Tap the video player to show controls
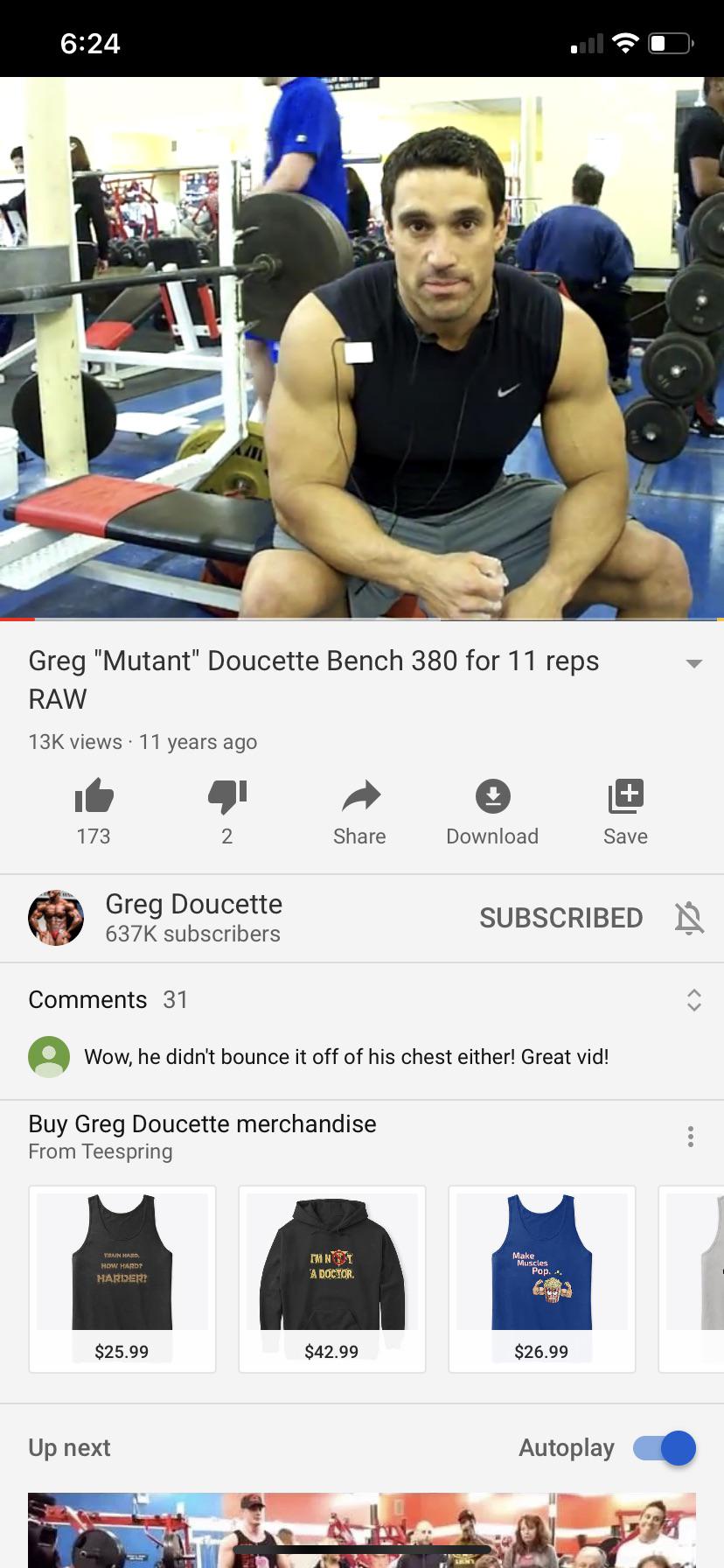Viewport: 724px width, 1568px height. coord(362,348)
